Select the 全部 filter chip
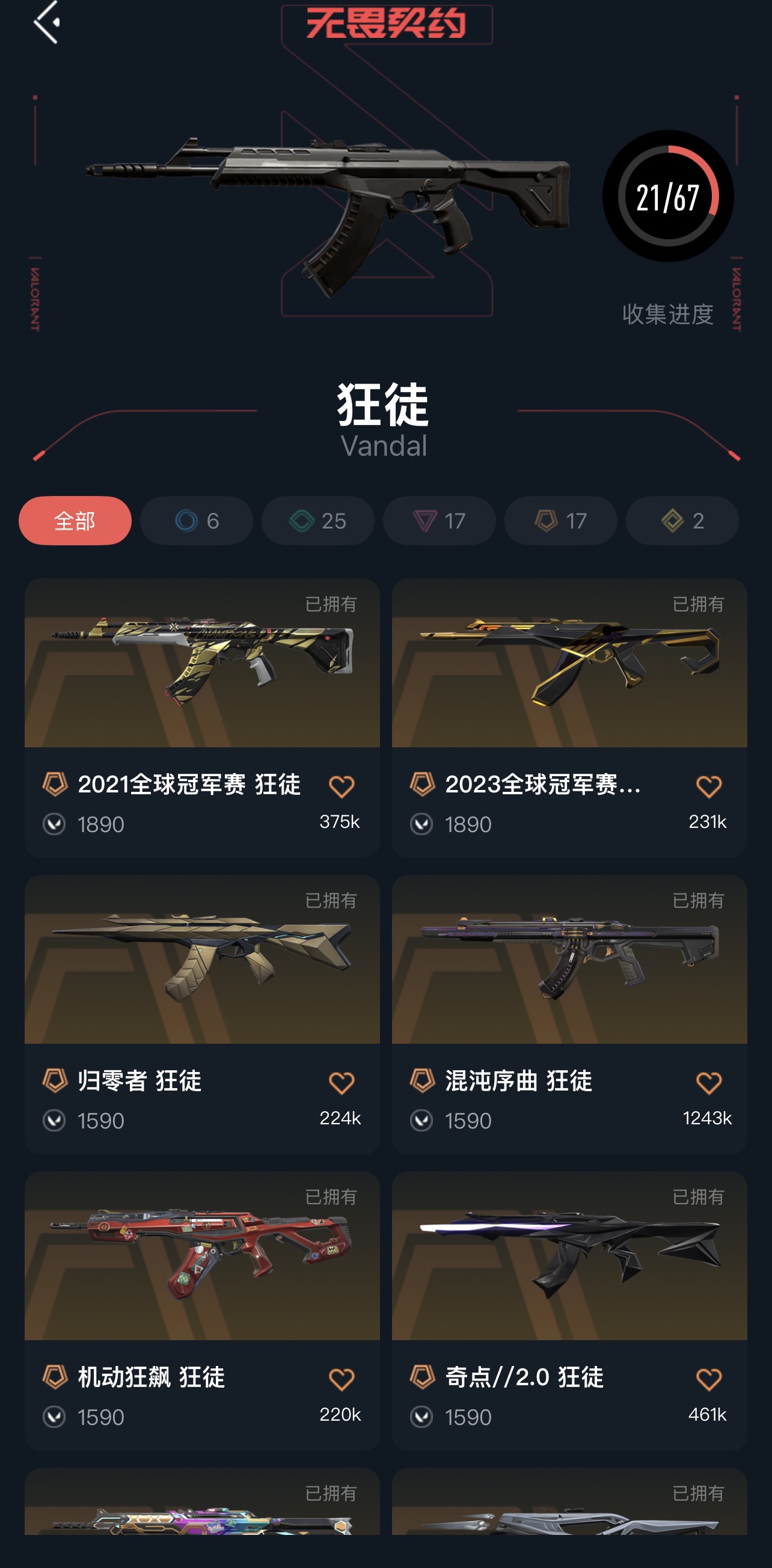The height and width of the screenshot is (1568, 772). click(x=75, y=521)
